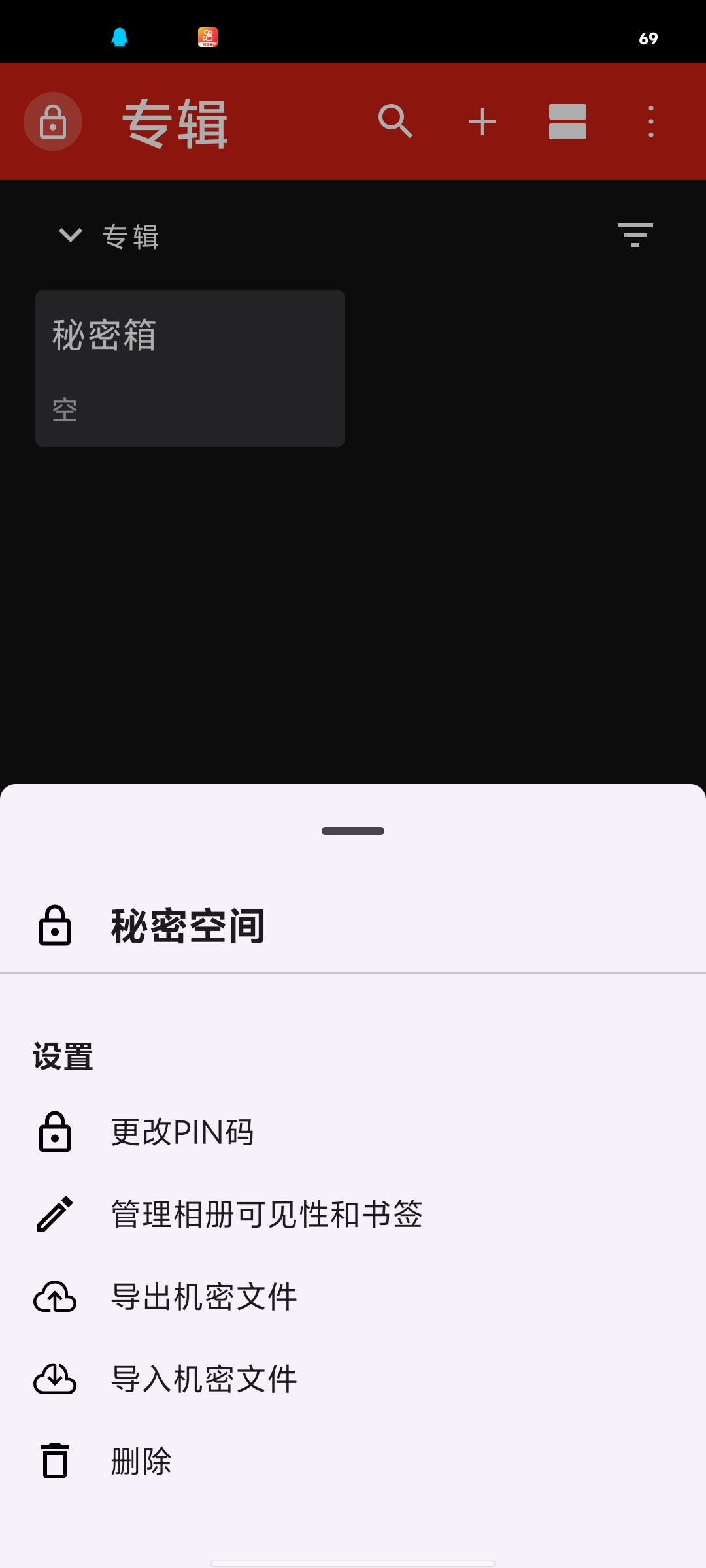Tap the bottom sheet drag handle
This screenshot has width=706, height=1568.
click(353, 831)
